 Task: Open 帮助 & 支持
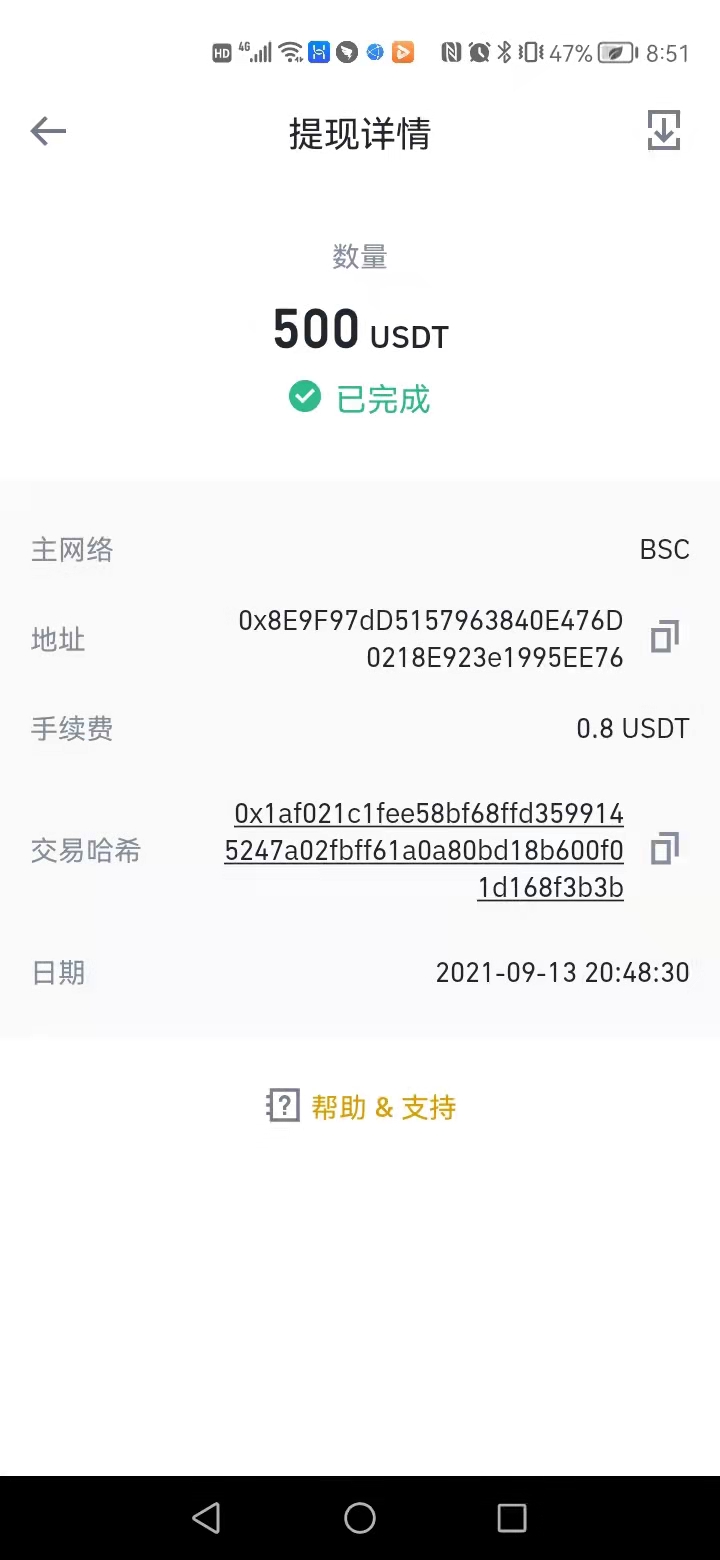(x=361, y=1106)
